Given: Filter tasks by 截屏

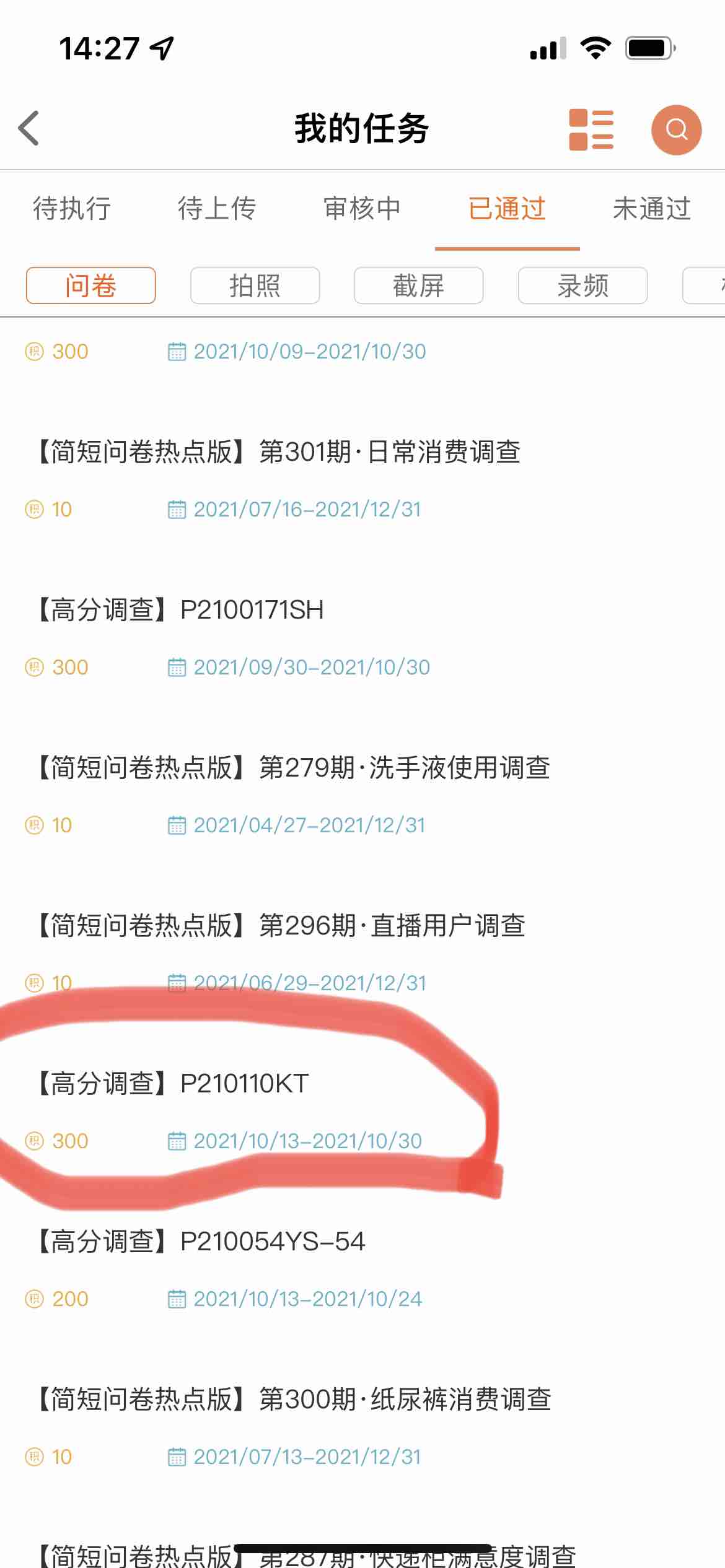Looking at the screenshot, I should (418, 285).
